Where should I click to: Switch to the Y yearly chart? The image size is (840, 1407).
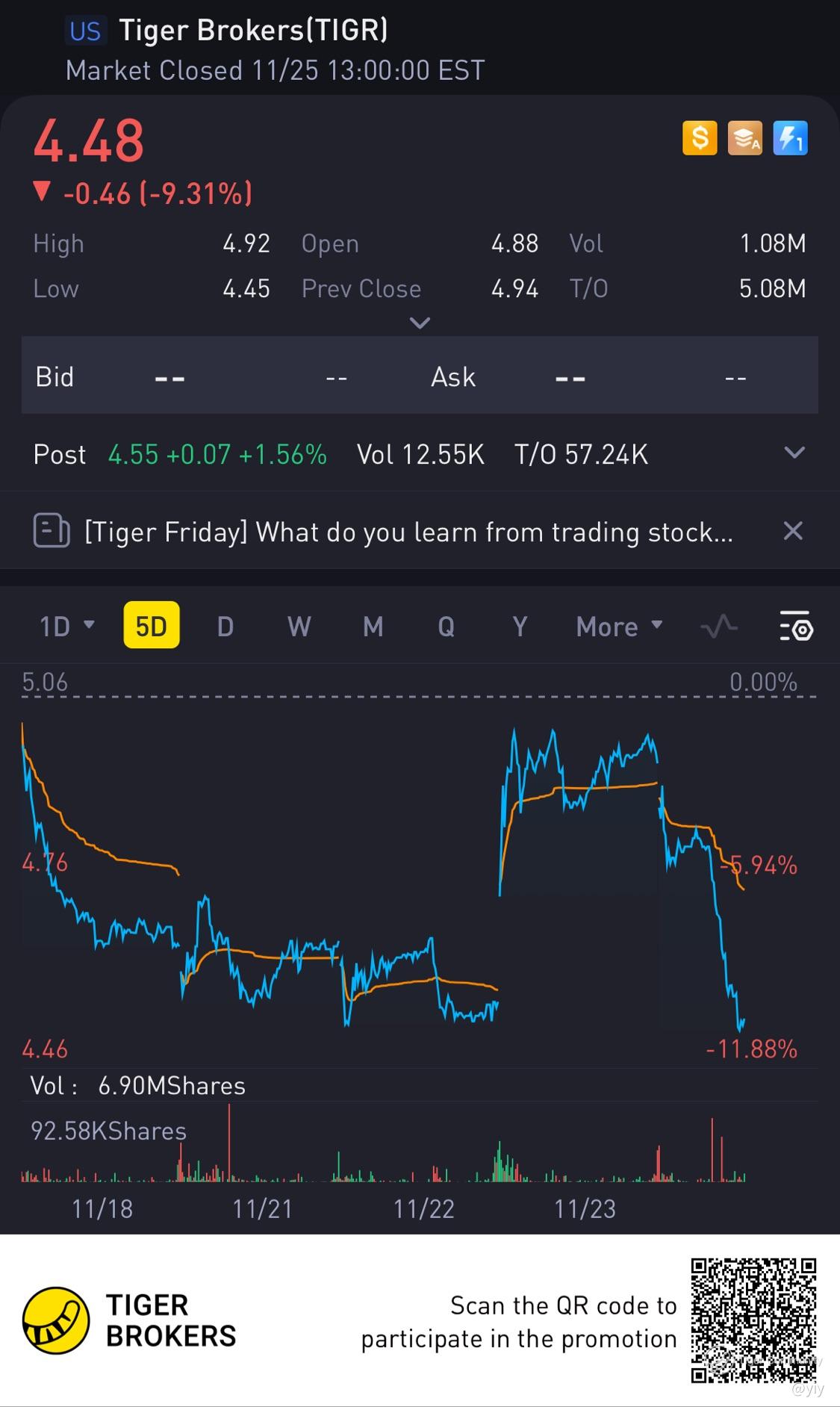coord(520,626)
